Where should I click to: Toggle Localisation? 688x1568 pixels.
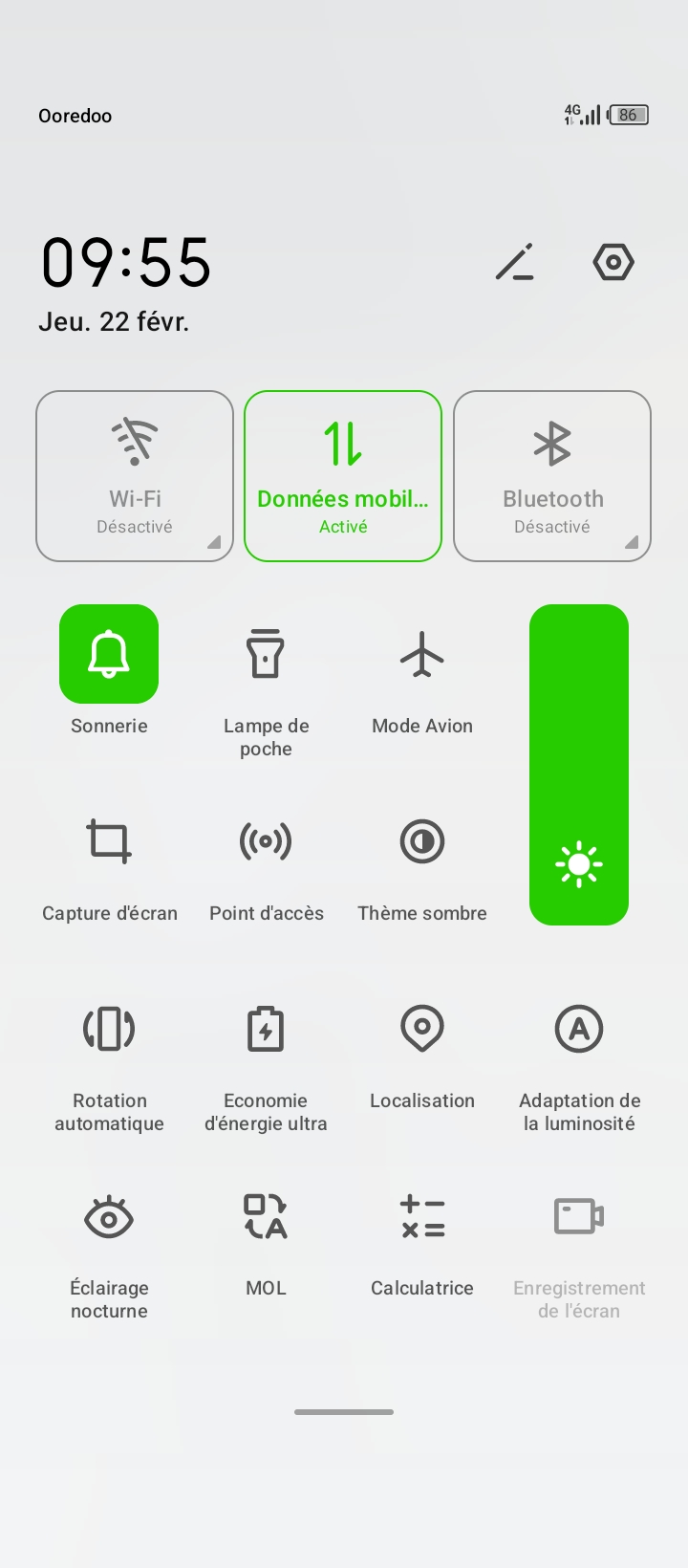coord(422,1029)
